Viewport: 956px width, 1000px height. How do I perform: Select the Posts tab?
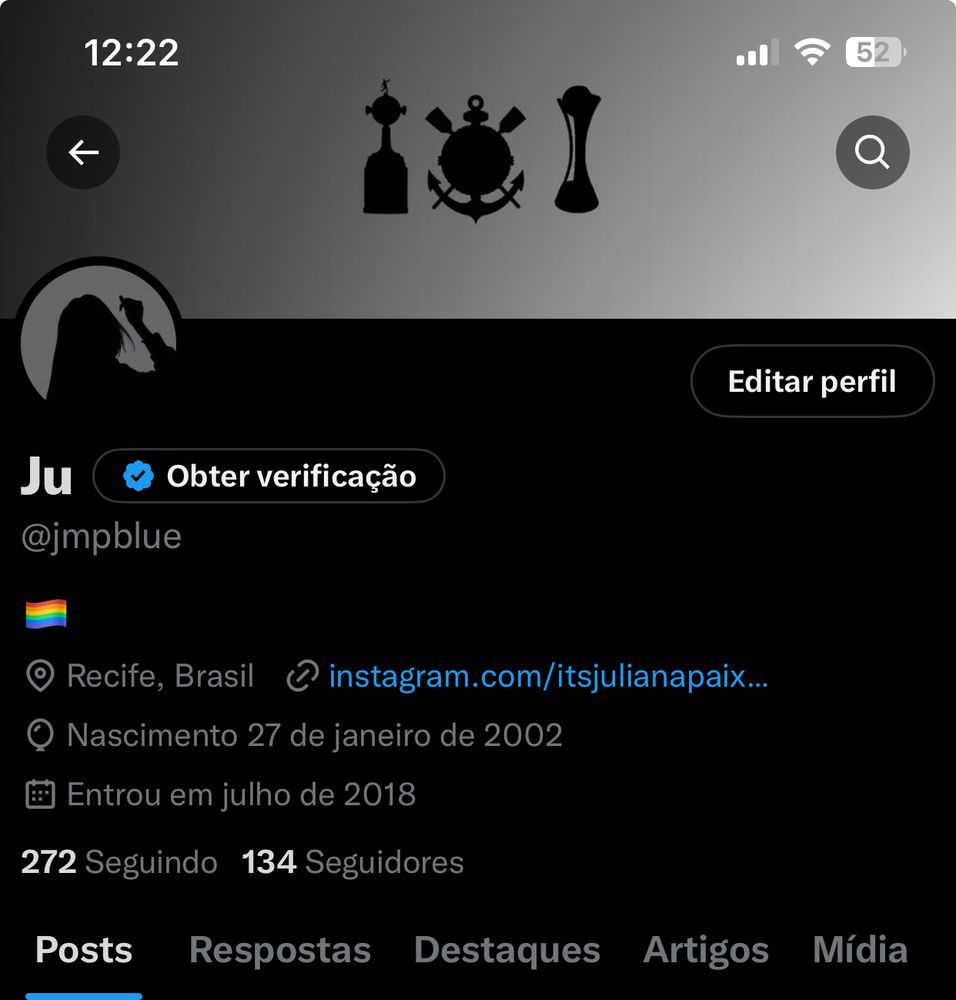pos(83,950)
